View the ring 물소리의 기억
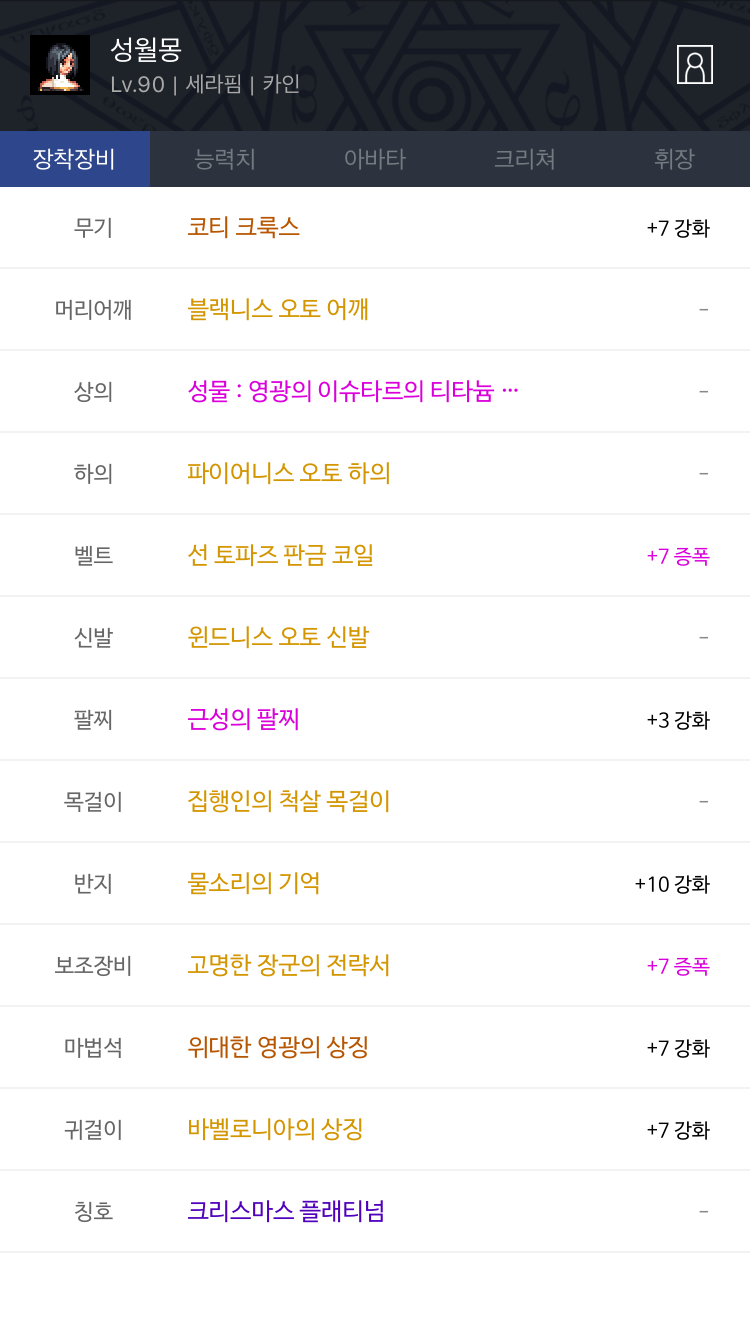 click(x=254, y=883)
